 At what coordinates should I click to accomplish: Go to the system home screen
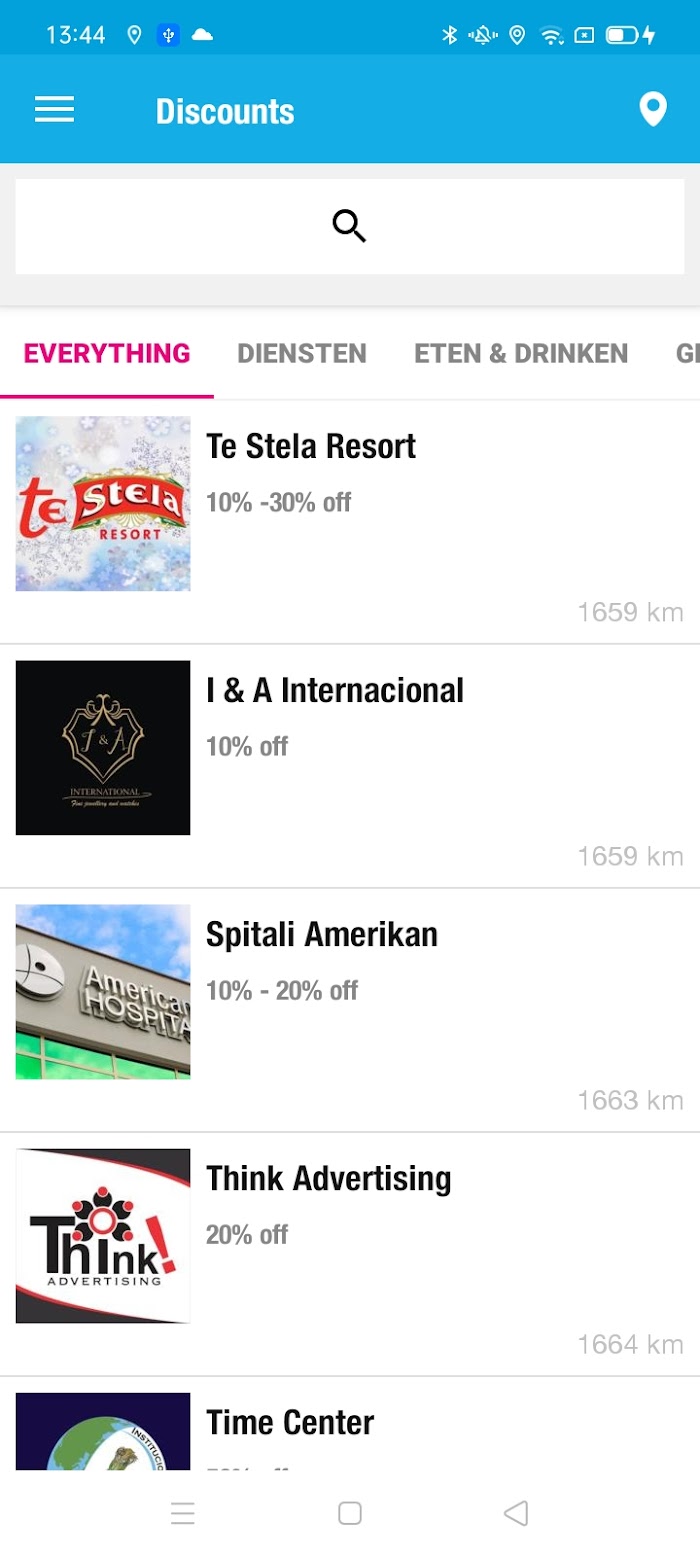click(x=350, y=1513)
